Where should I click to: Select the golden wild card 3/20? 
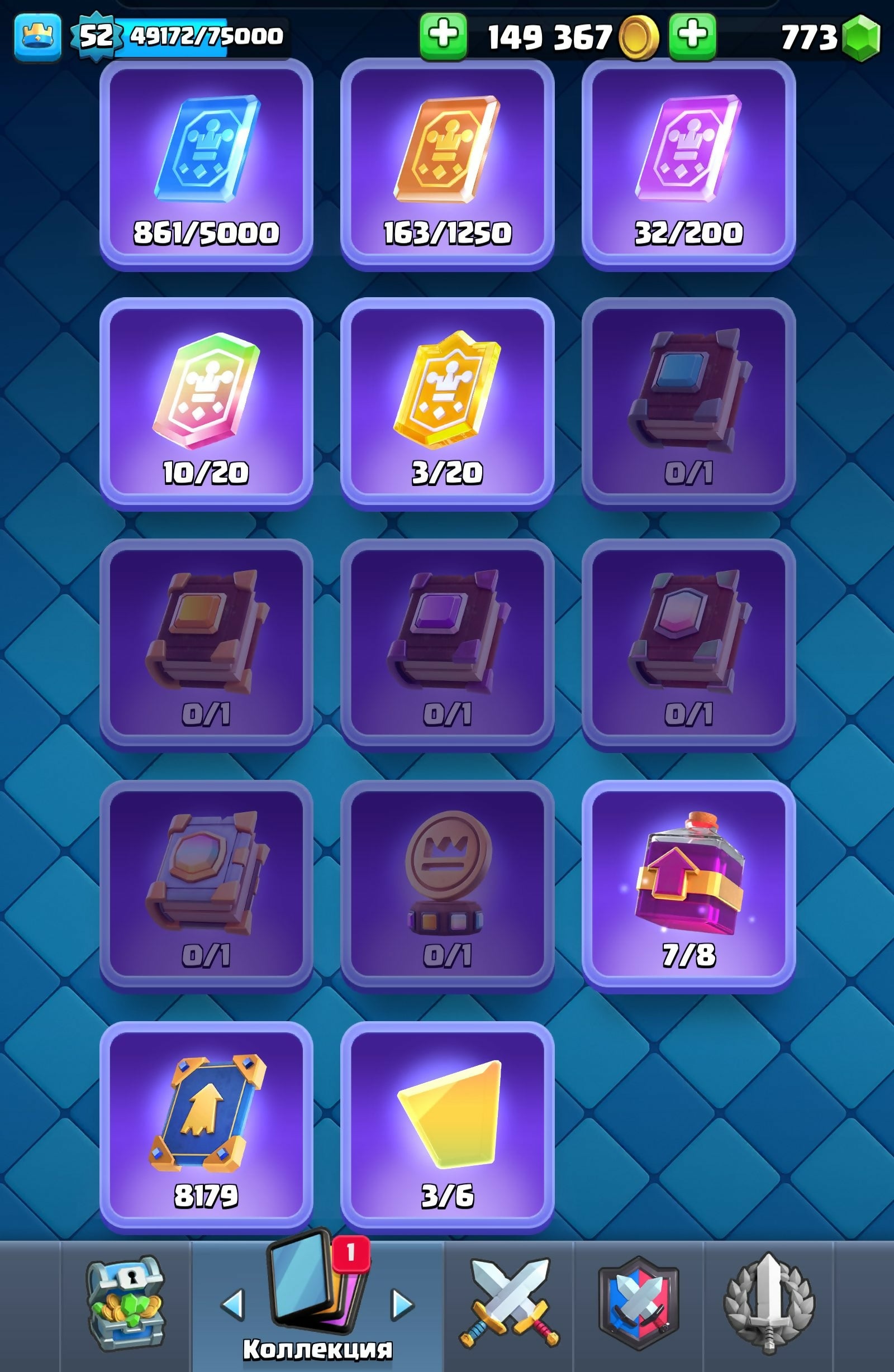[x=447, y=403]
